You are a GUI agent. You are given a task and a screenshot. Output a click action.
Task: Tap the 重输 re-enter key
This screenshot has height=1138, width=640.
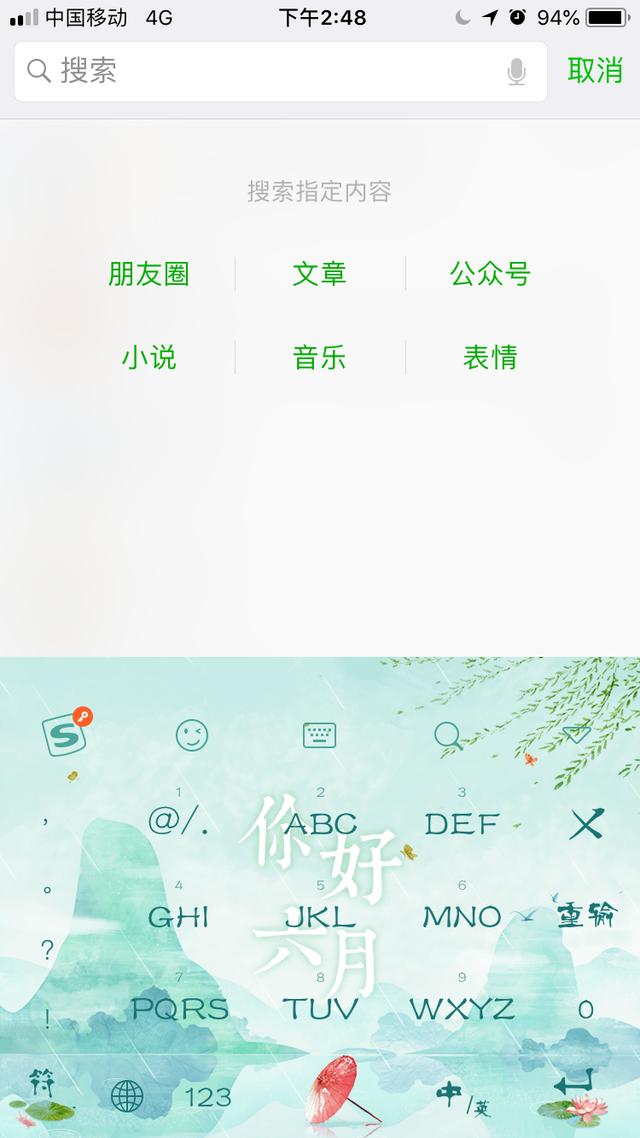pyautogui.click(x=586, y=915)
